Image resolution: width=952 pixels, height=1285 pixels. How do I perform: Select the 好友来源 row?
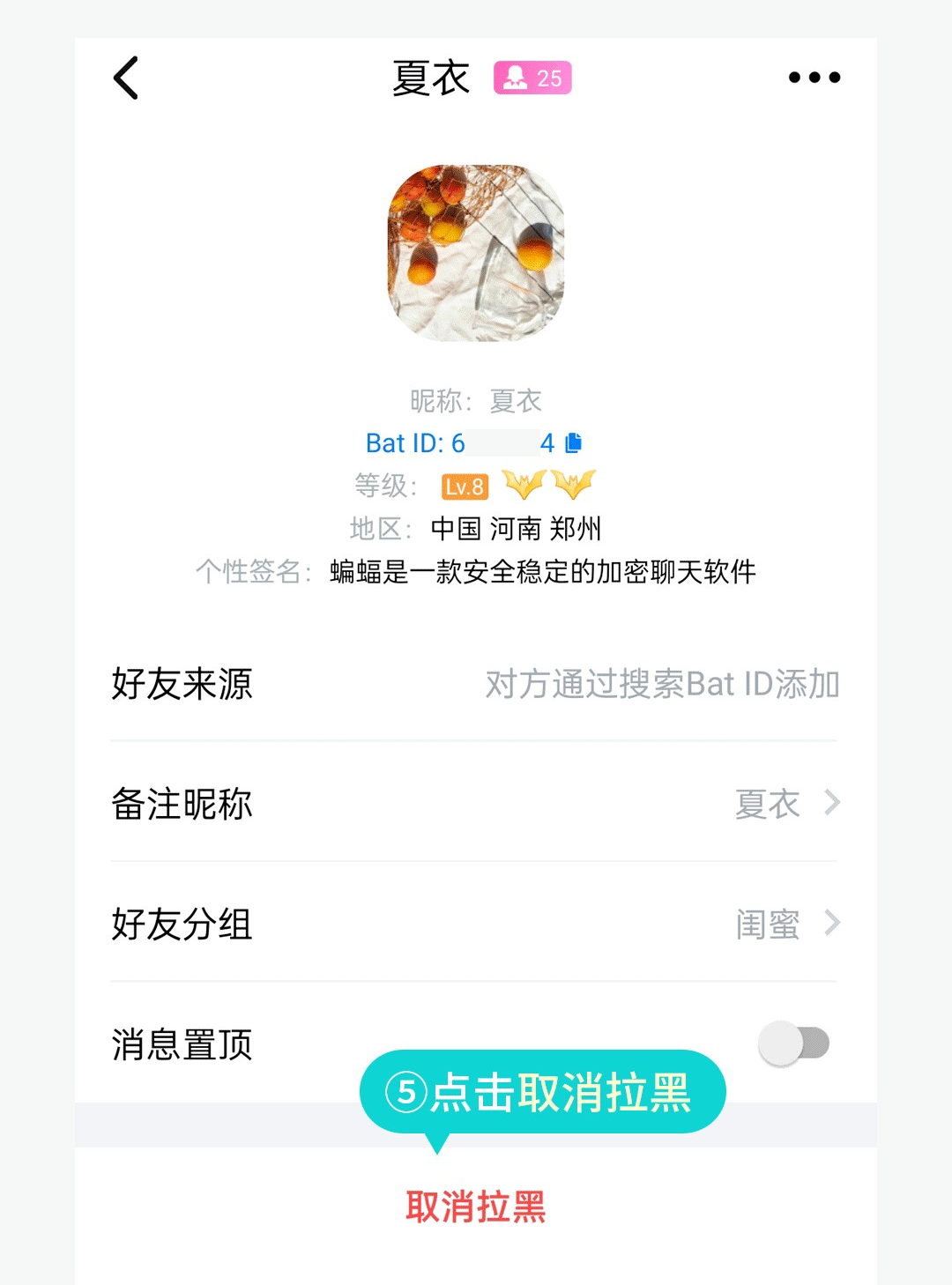(476, 684)
